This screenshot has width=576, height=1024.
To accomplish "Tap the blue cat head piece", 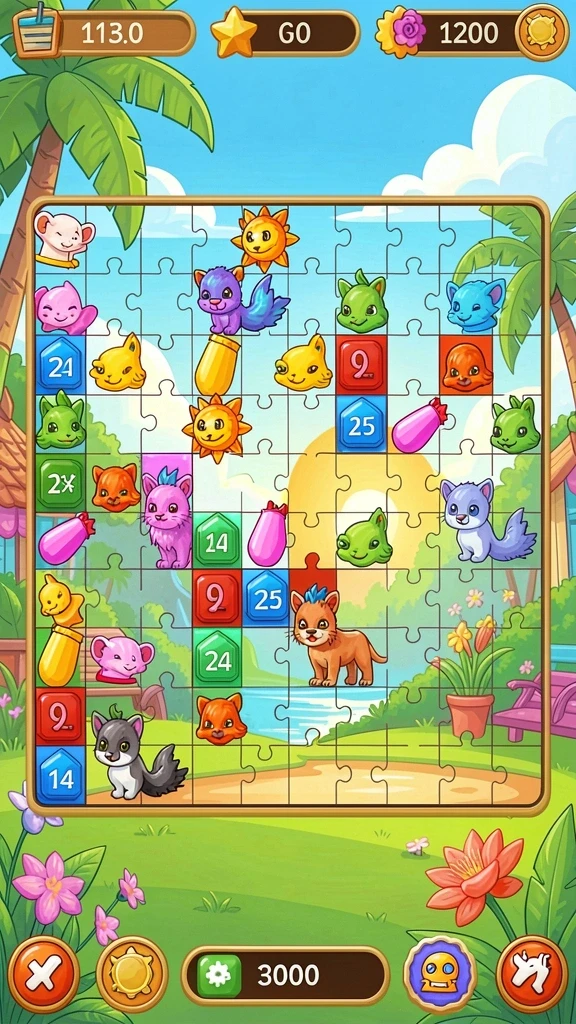I will 475,305.
